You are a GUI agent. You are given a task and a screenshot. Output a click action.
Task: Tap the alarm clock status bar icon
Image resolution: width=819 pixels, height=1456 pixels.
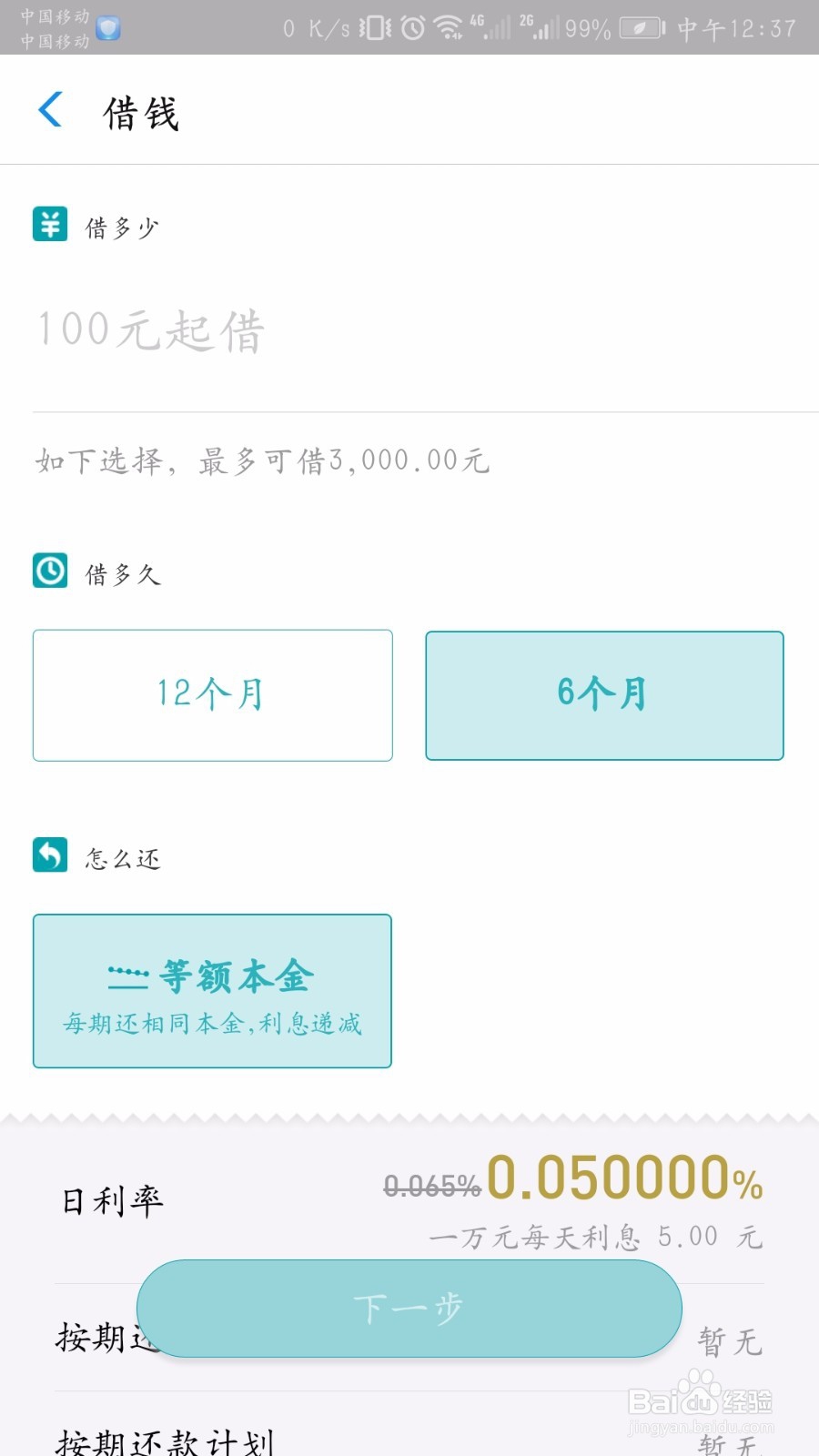coord(411,27)
